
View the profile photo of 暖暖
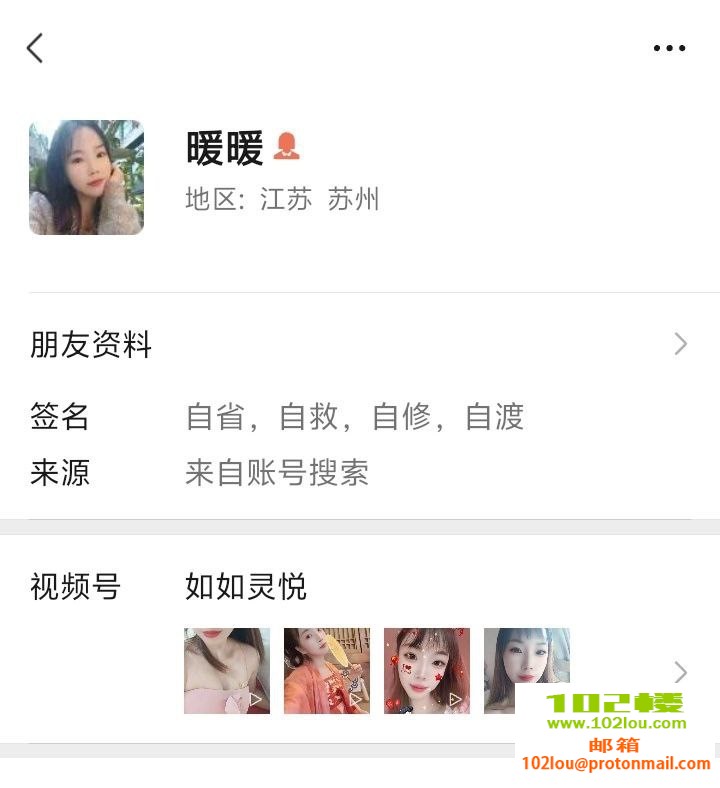click(86, 178)
